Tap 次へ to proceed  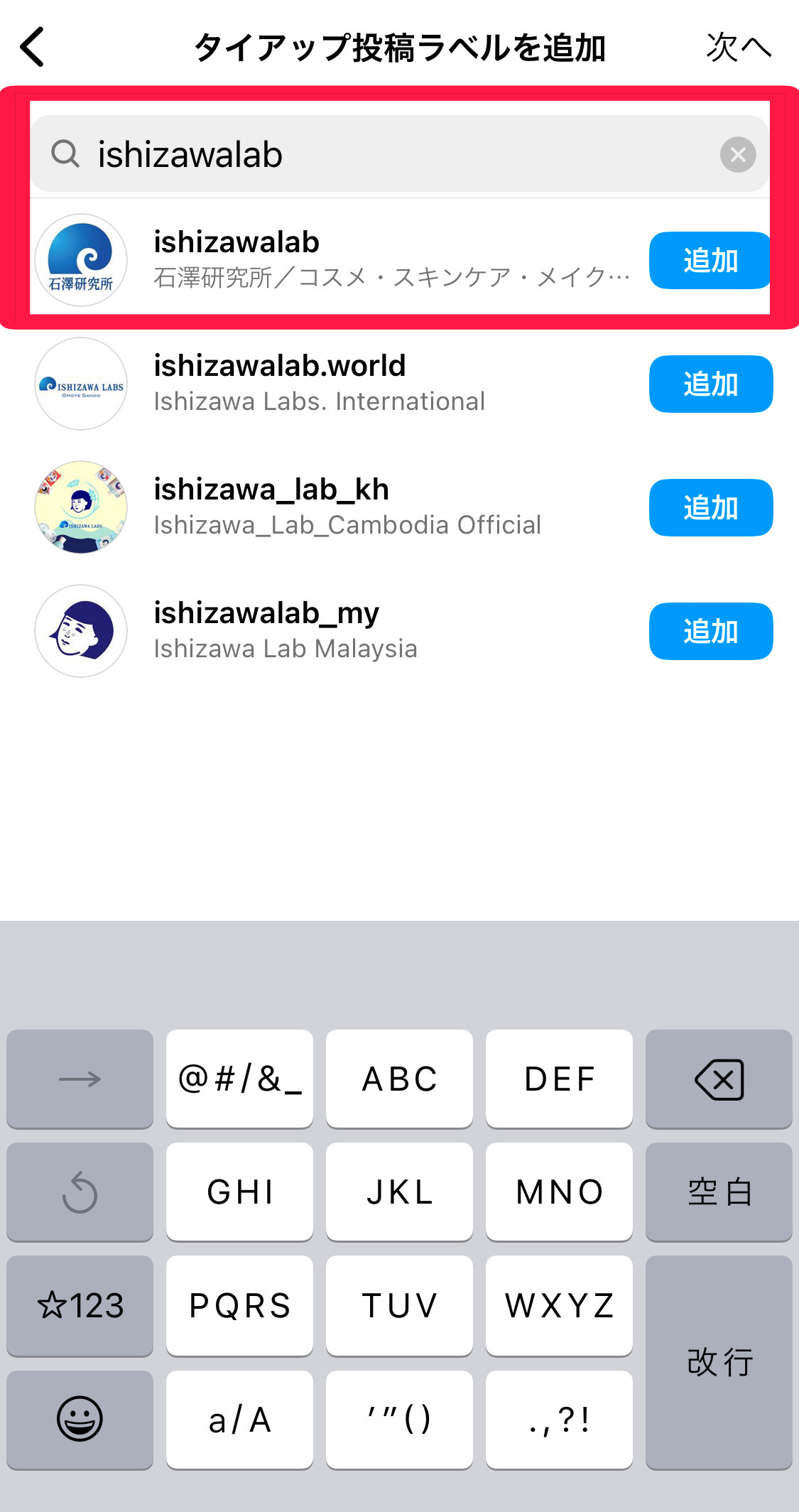(x=738, y=48)
